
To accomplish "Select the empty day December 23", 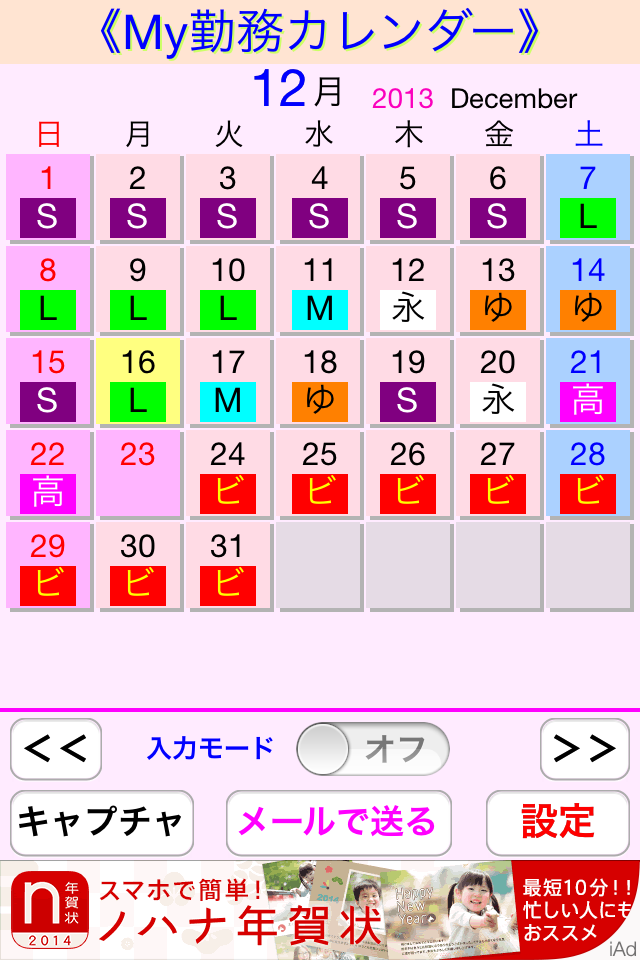I will (138, 474).
